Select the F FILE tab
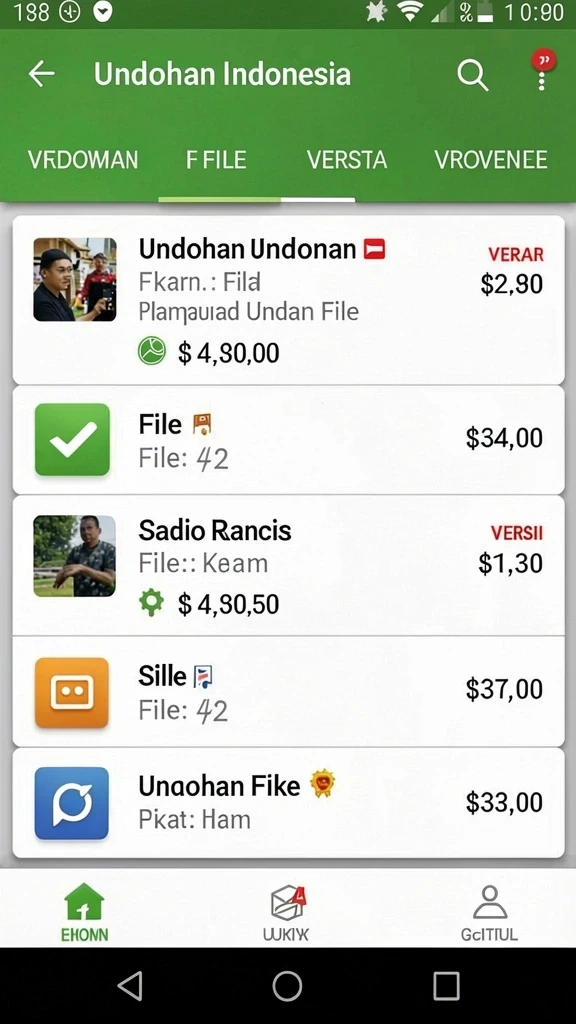Screen dimensions: 576x1024 click(x=216, y=160)
